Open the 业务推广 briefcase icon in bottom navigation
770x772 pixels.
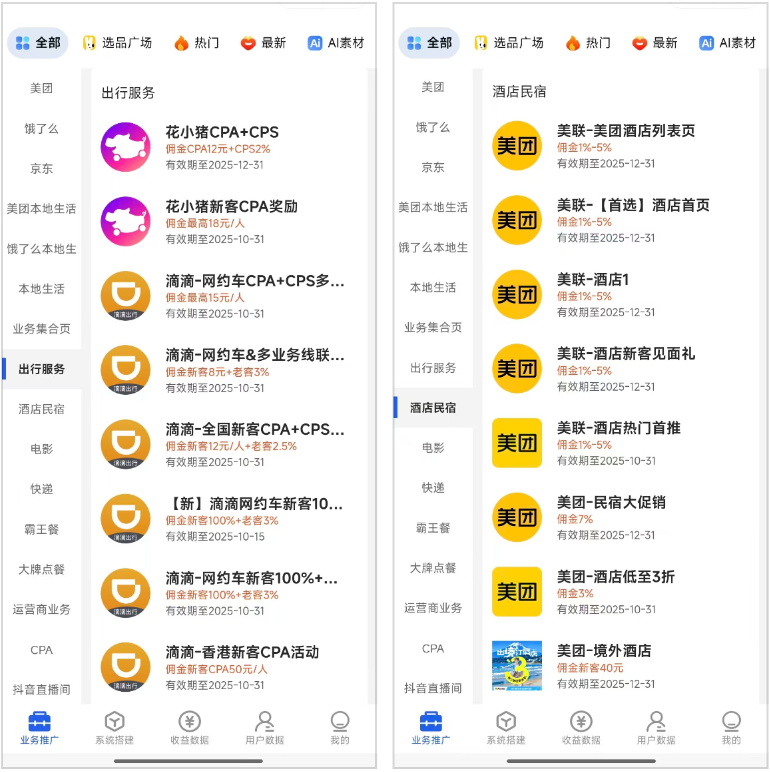pyautogui.click(x=37, y=723)
